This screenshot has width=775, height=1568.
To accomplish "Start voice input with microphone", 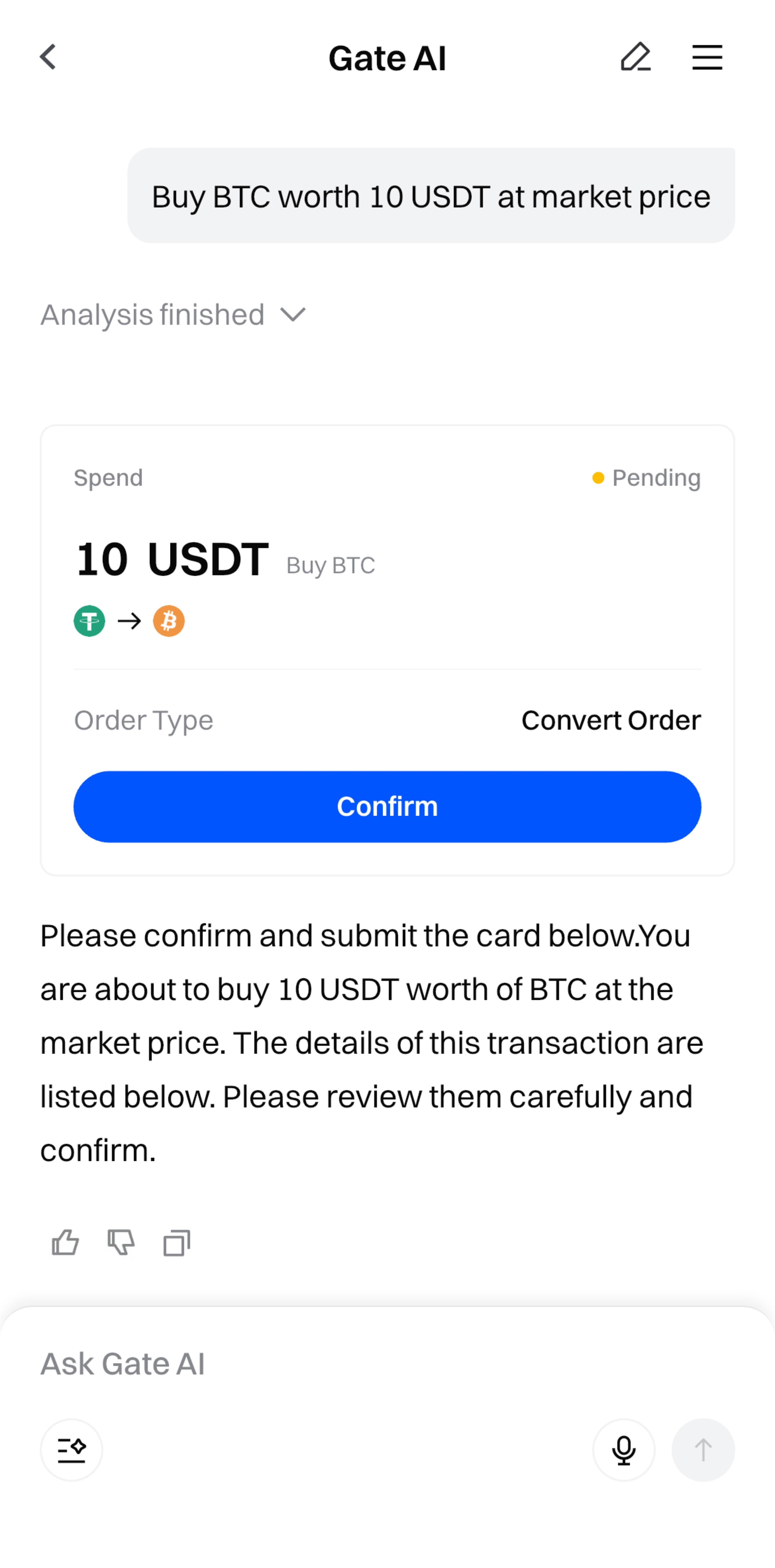I will point(624,1450).
